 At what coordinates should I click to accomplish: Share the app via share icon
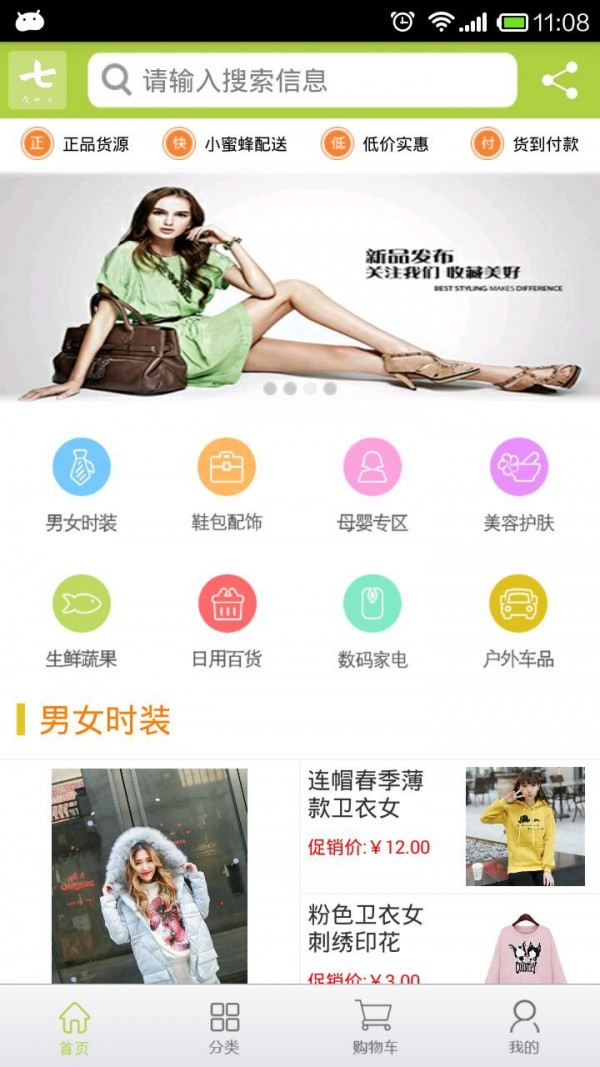[559, 80]
